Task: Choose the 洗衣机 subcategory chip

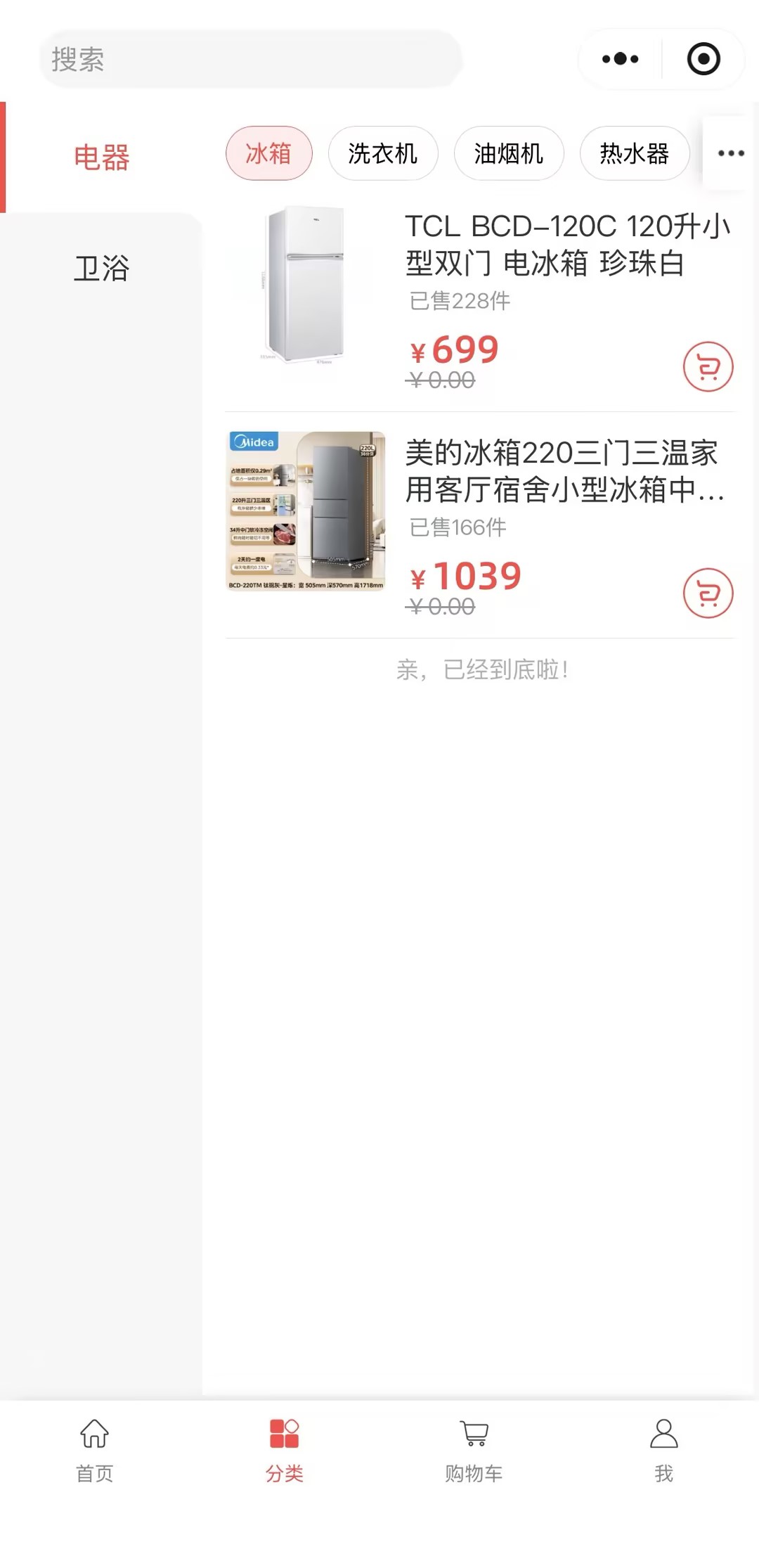Action: [383, 153]
